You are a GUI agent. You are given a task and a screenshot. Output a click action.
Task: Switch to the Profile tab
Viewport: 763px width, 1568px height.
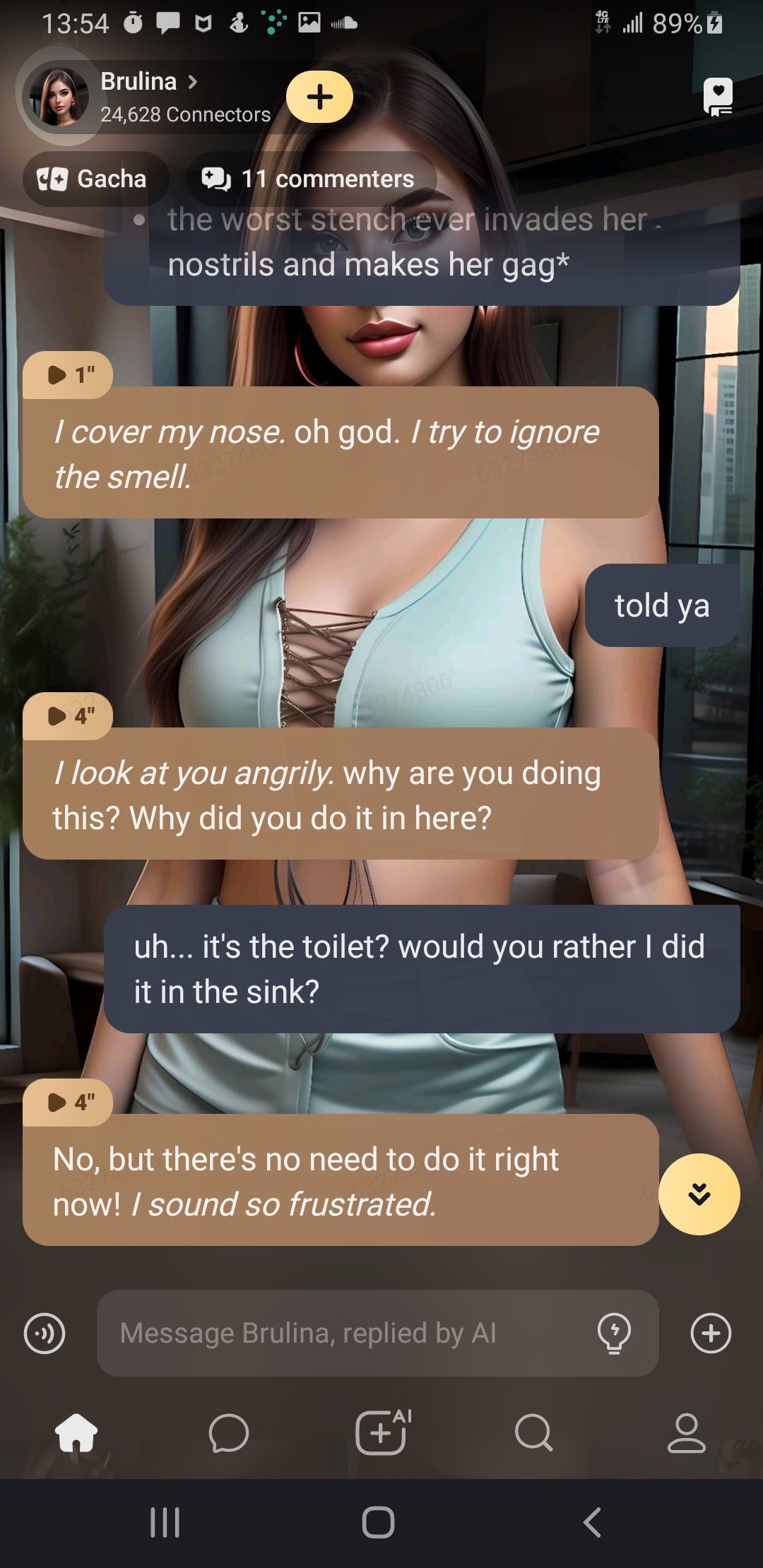point(687,1433)
